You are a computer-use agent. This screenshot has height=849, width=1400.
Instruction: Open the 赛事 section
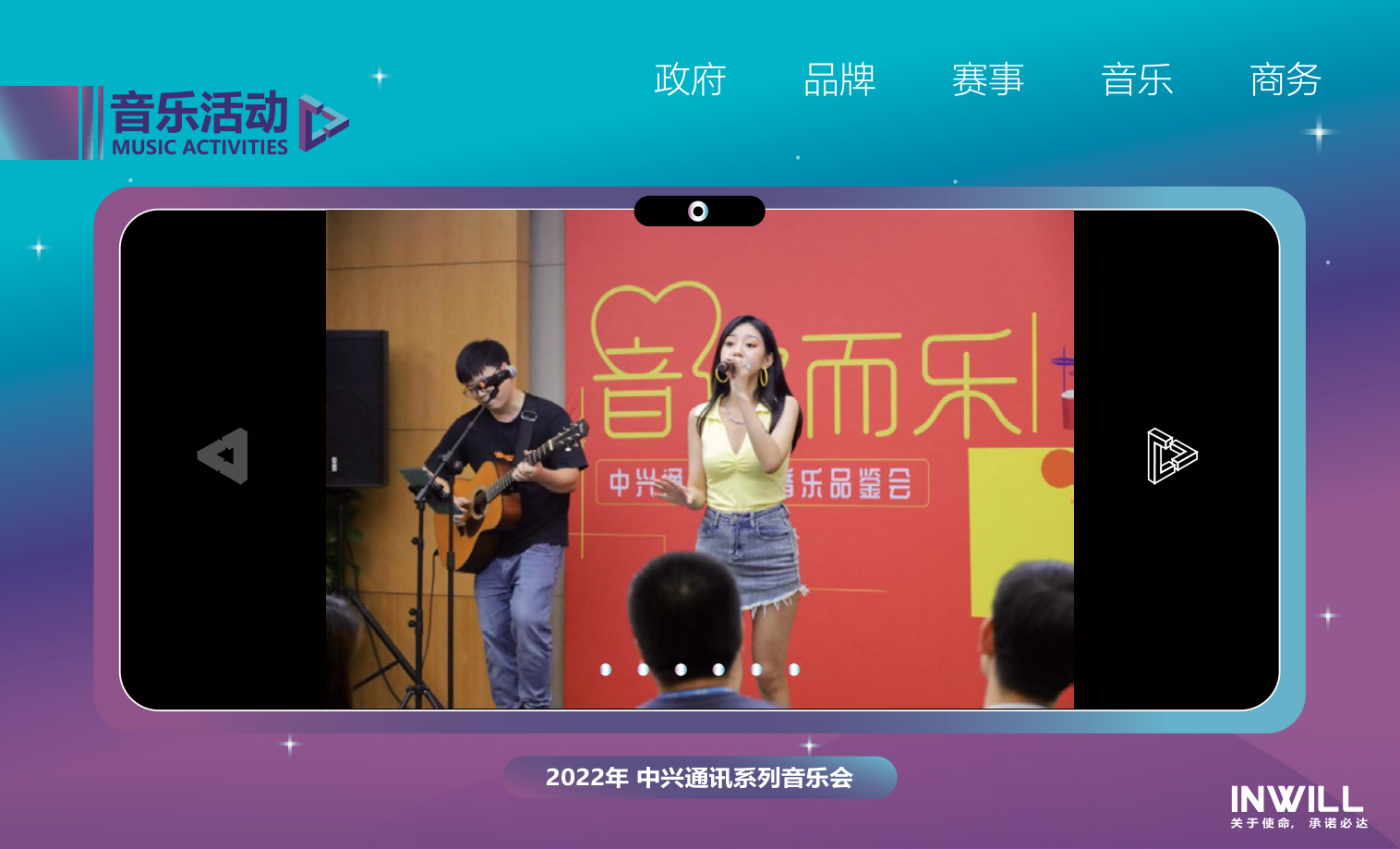pyautogui.click(x=988, y=80)
